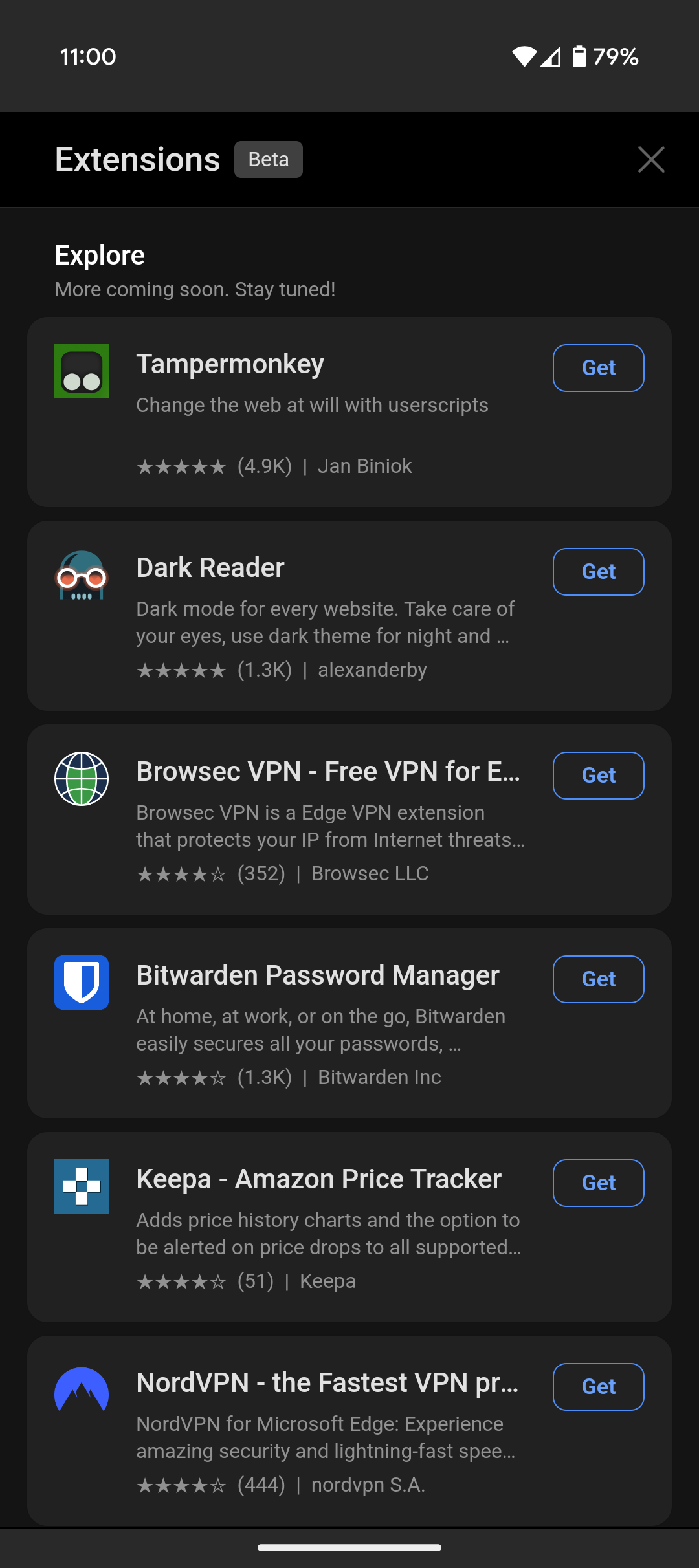
Task: Tap Get next to NordVPN
Action: tap(597, 1386)
